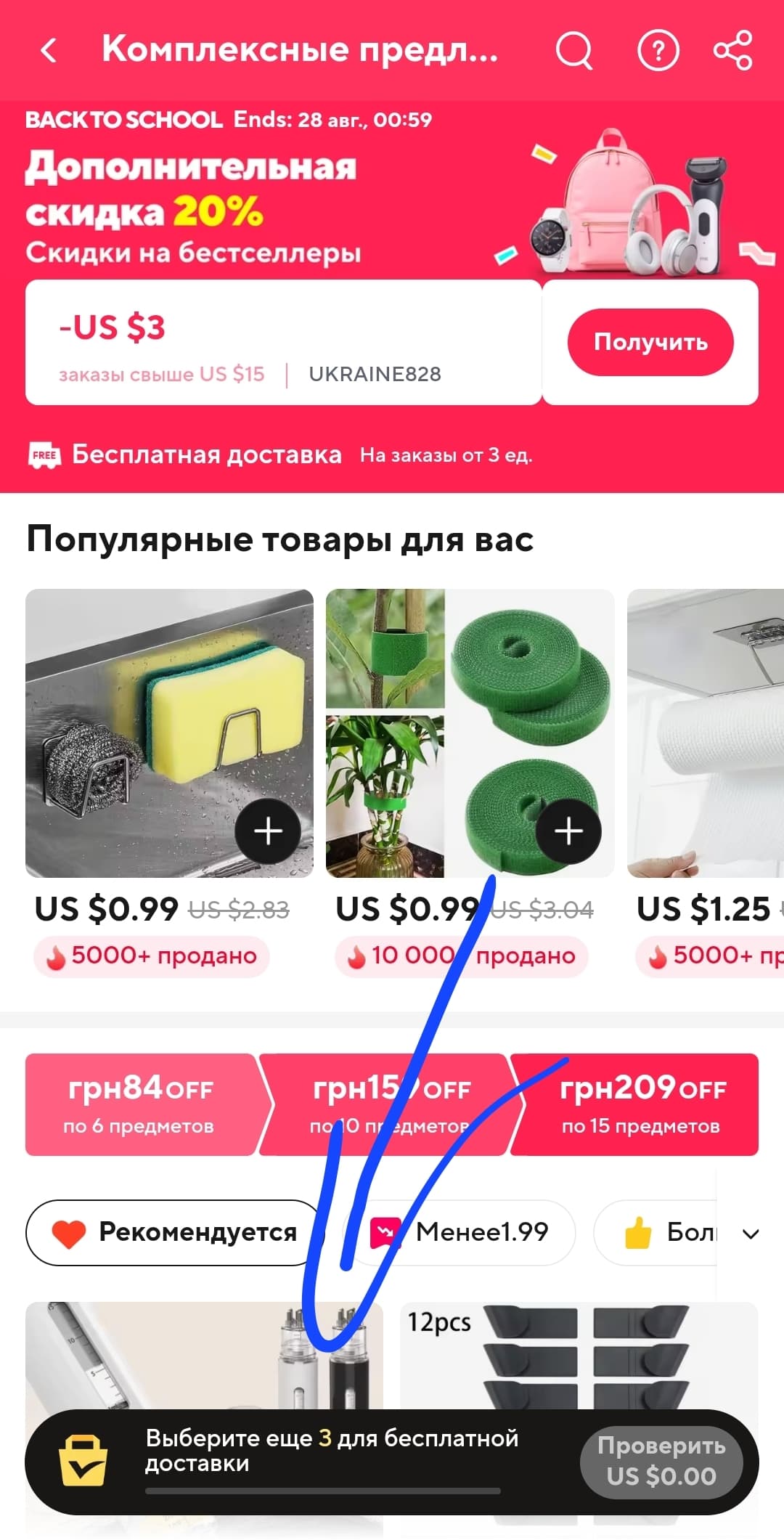Screen dimensions: 784x1540
Task: Tap the Получить coupon button
Action: (650, 342)
